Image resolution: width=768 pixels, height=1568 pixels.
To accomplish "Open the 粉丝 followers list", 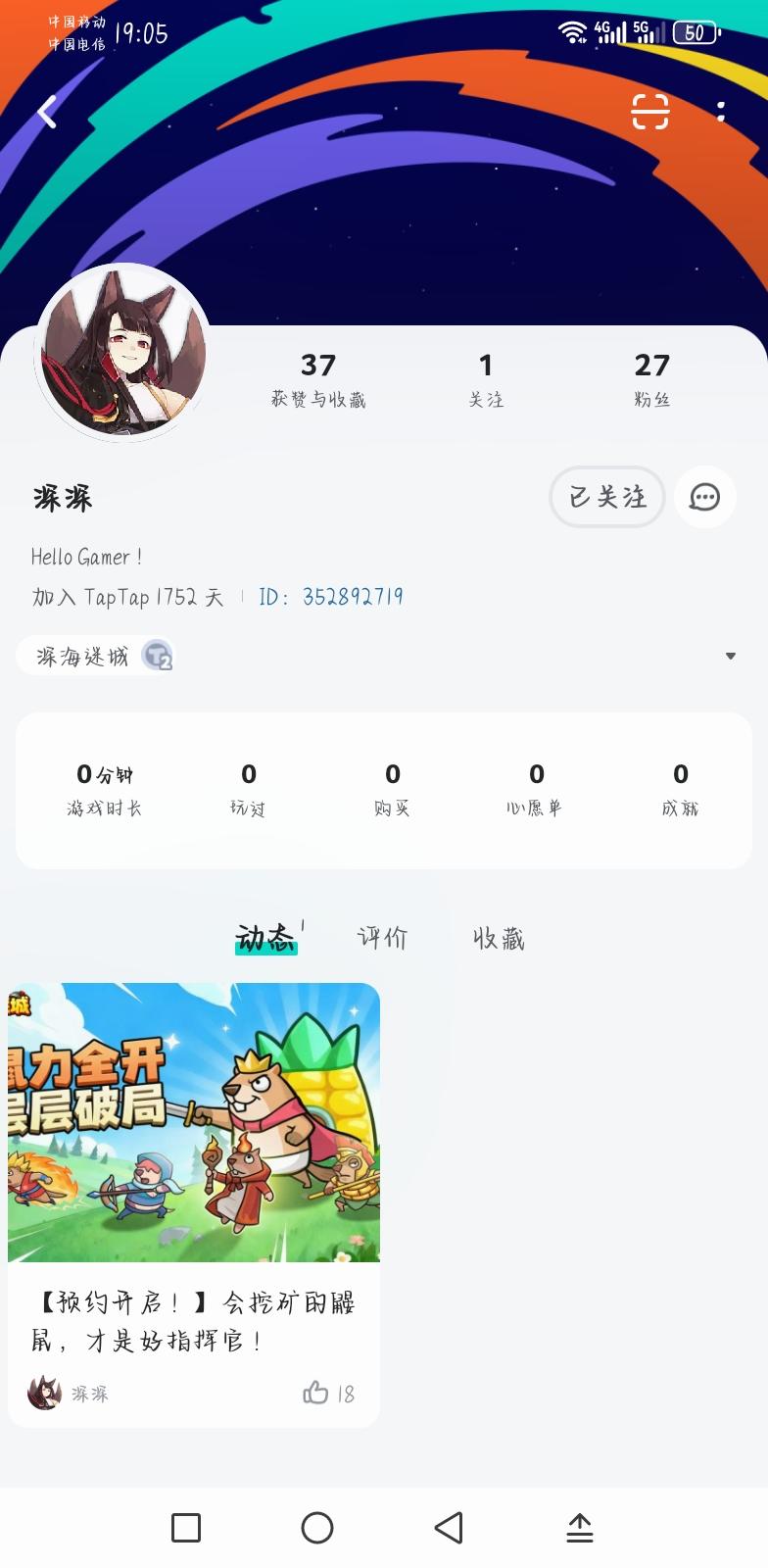I will coord(652,380).
